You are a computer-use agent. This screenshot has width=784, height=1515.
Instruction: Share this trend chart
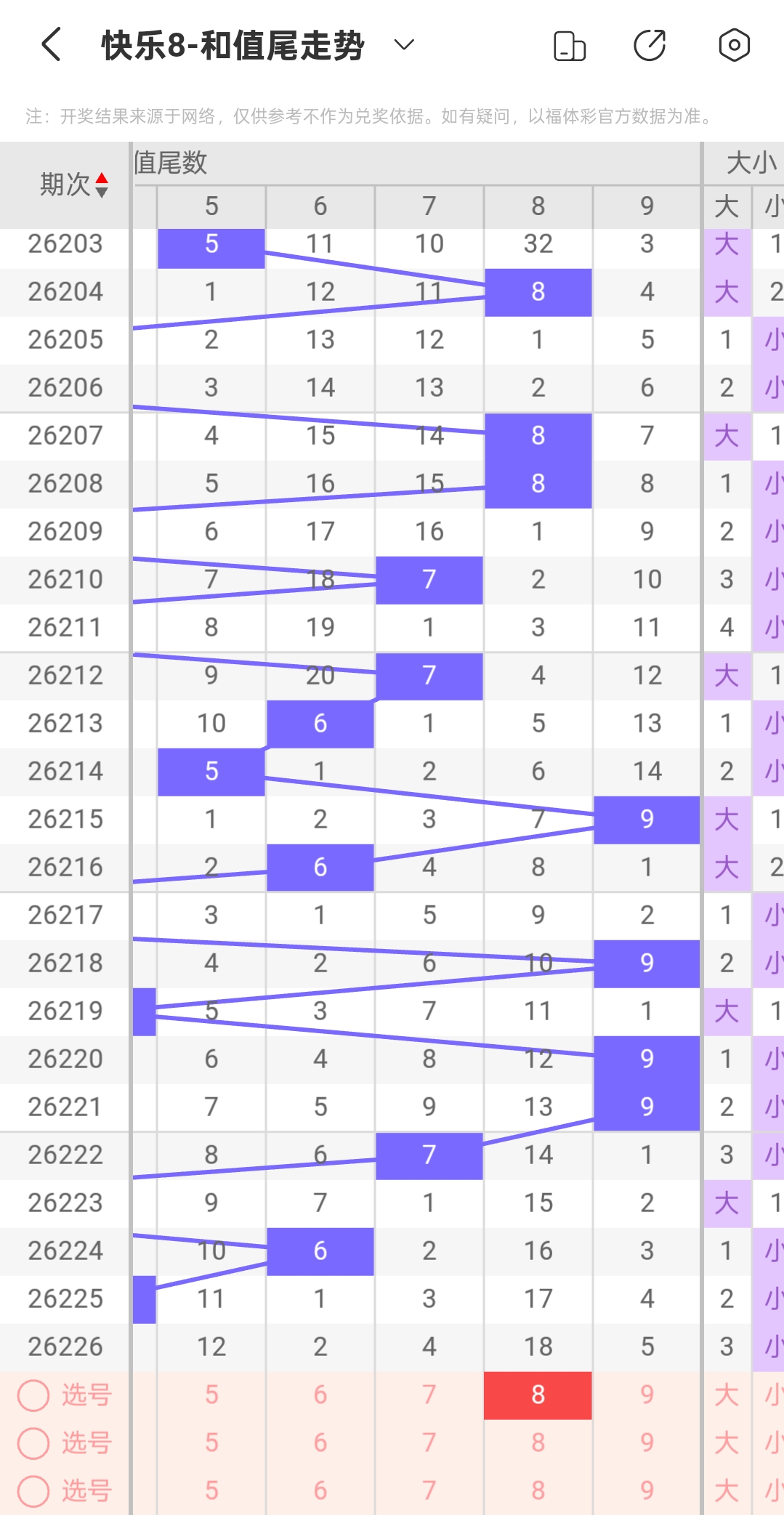tap(650, 46)
